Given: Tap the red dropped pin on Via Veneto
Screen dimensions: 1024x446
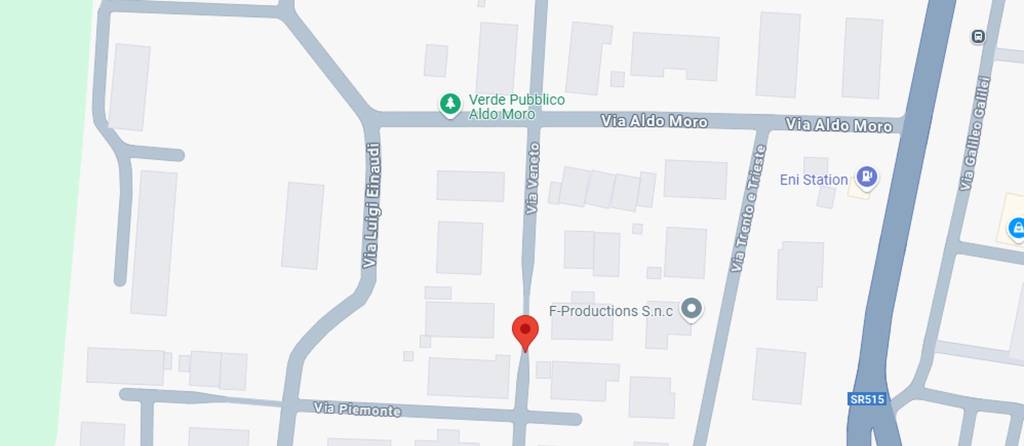Looking at the screenshot, I should click(x=526, y=331).
